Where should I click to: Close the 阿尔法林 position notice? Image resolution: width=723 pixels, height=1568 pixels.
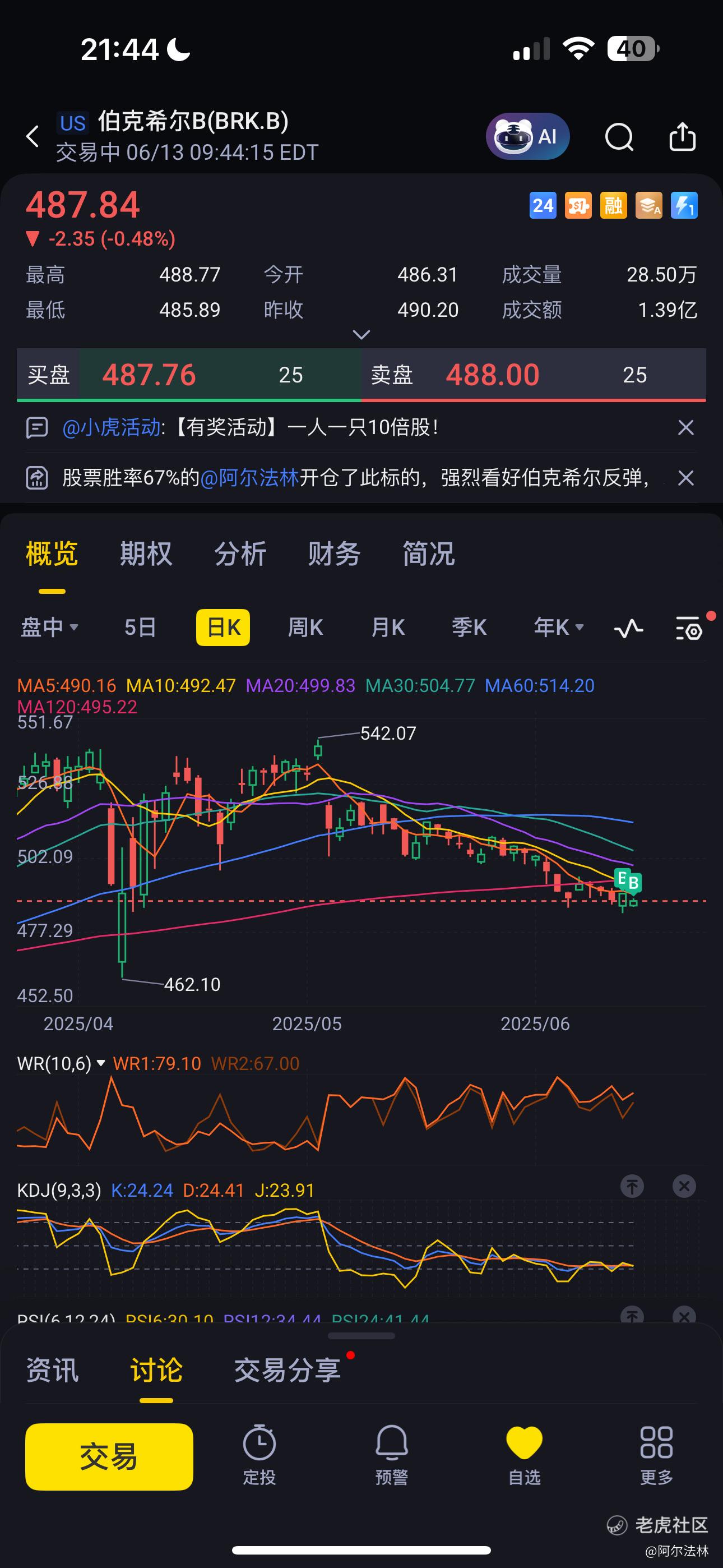coord(686,478)
